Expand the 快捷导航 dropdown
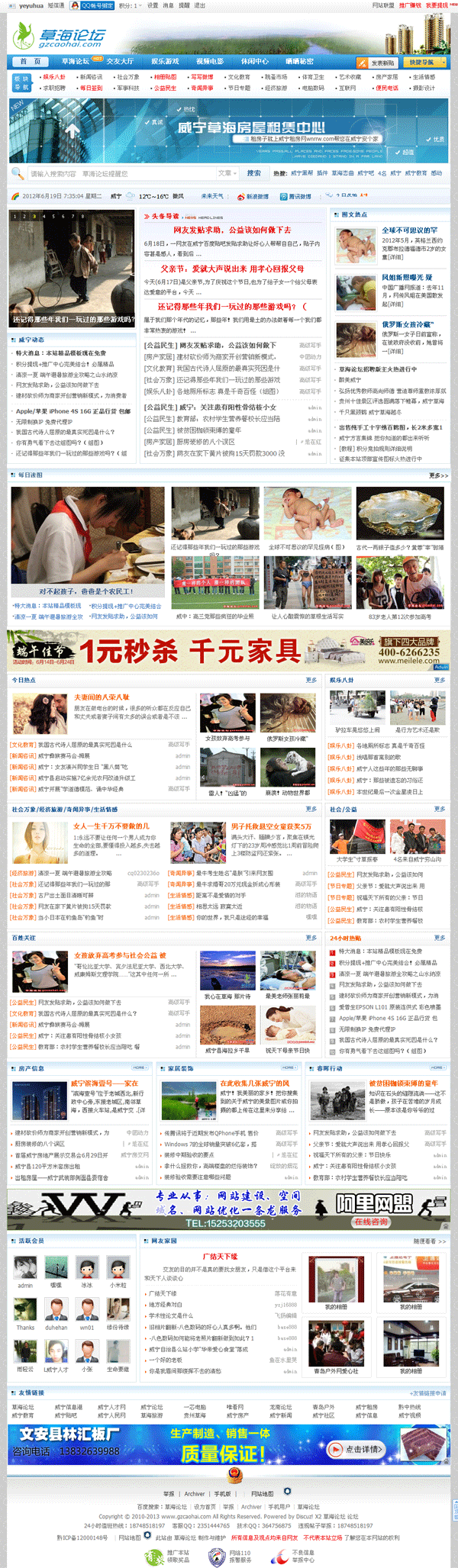The image size is (458, 1568). point(421,63)
